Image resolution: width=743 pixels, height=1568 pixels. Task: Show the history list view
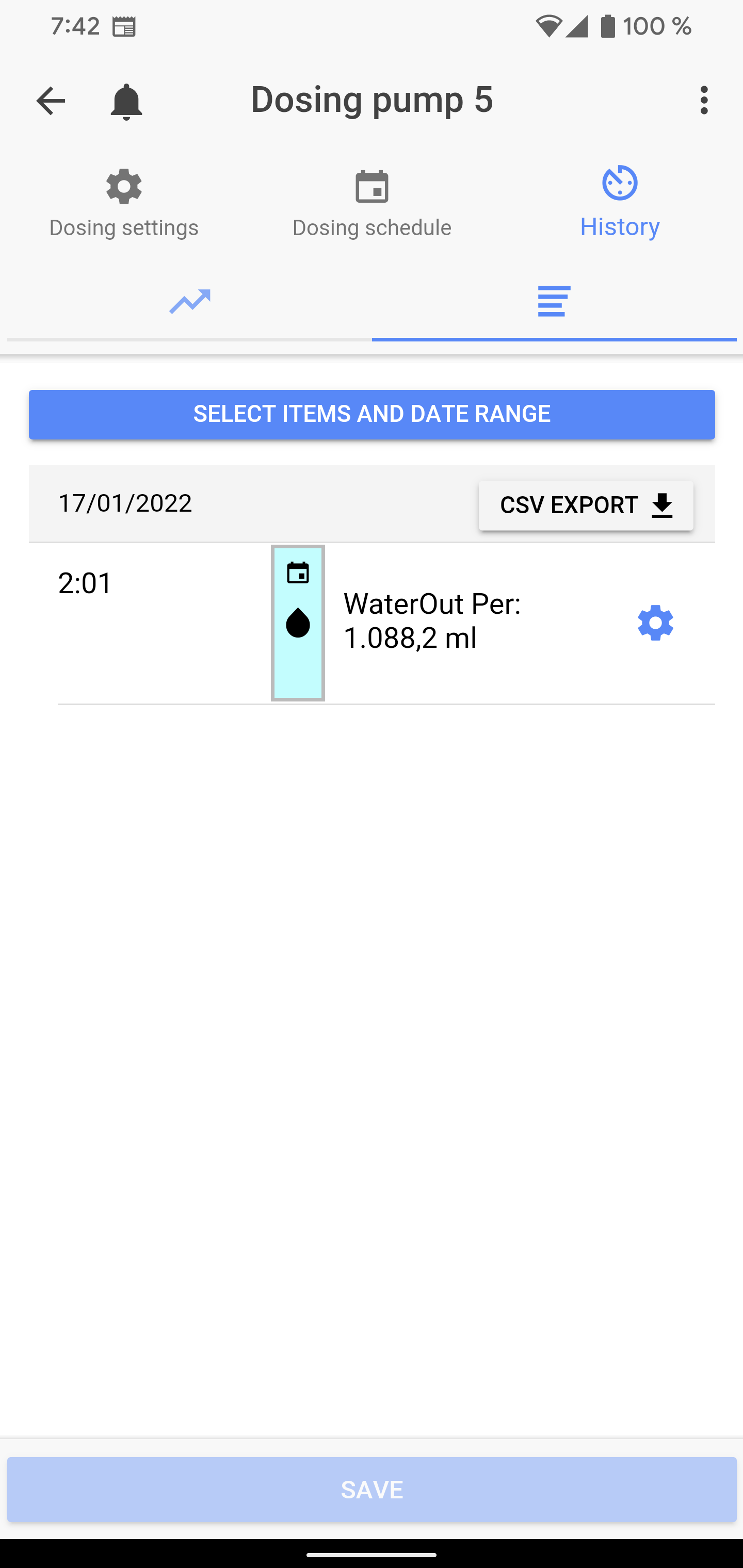click(554, 301)
